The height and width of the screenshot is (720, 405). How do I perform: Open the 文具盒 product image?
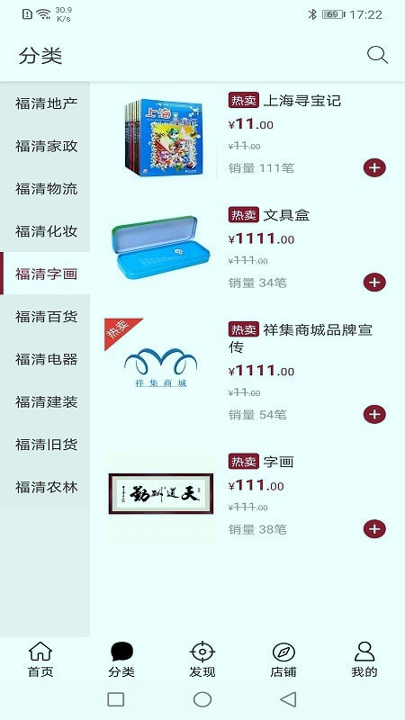(161, 248)
